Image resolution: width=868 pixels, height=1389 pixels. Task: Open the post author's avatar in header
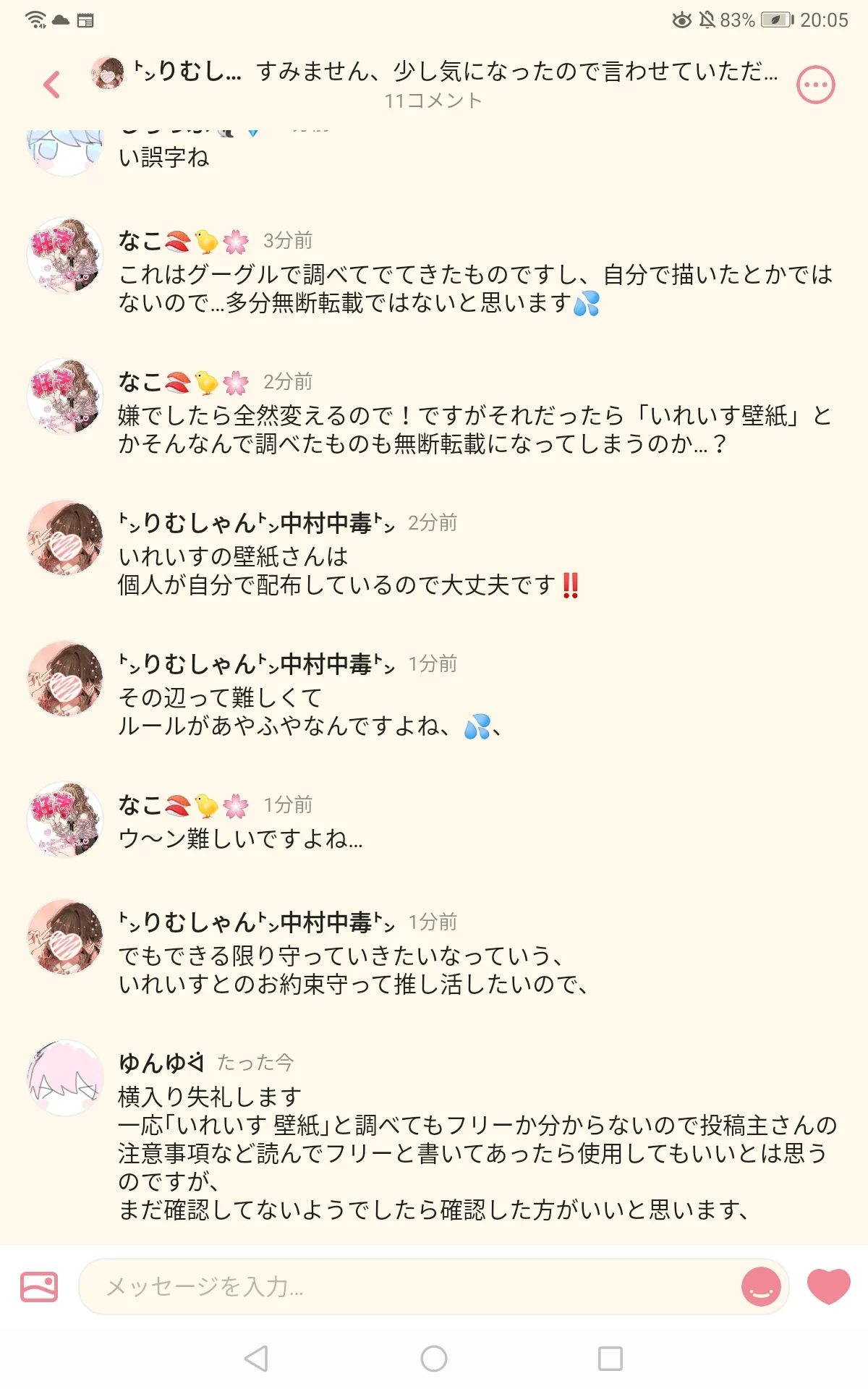[108, 72]
